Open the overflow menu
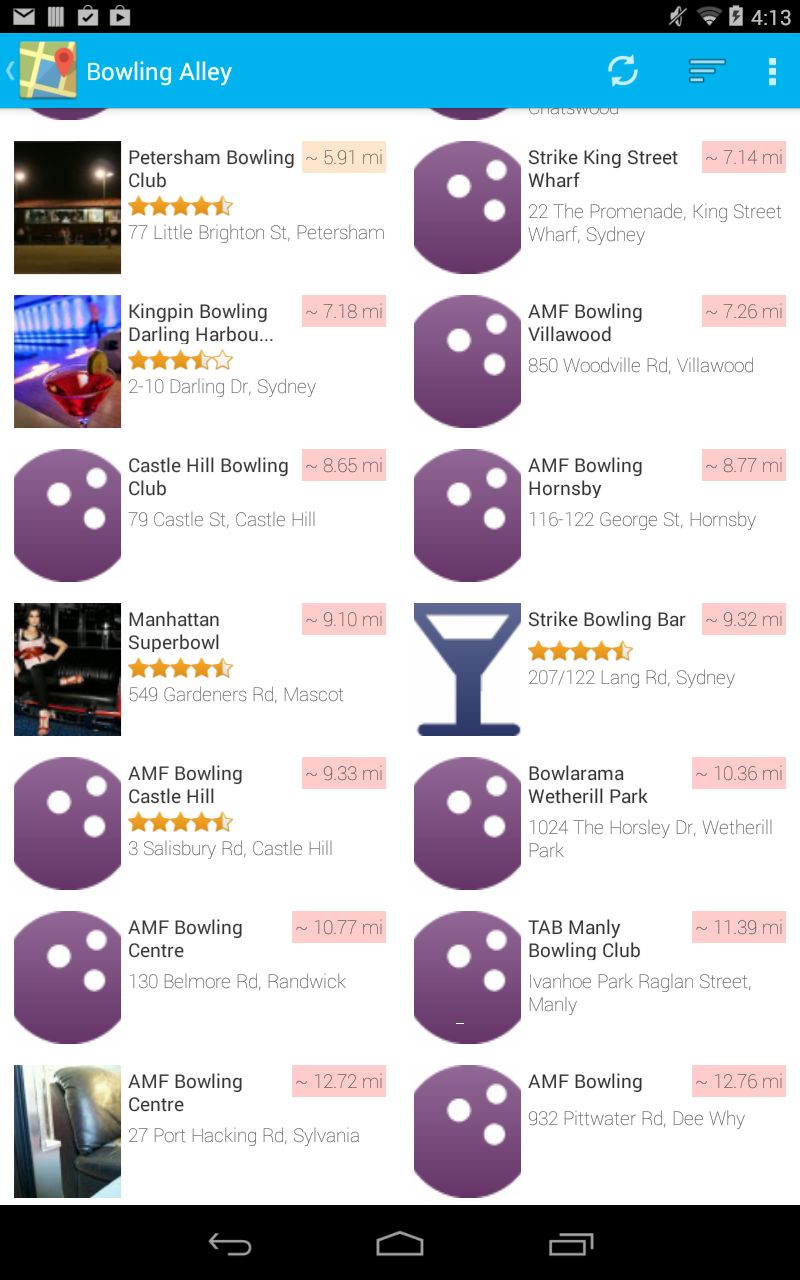The width and height of the screenshot is (800, 1280). 771,71
